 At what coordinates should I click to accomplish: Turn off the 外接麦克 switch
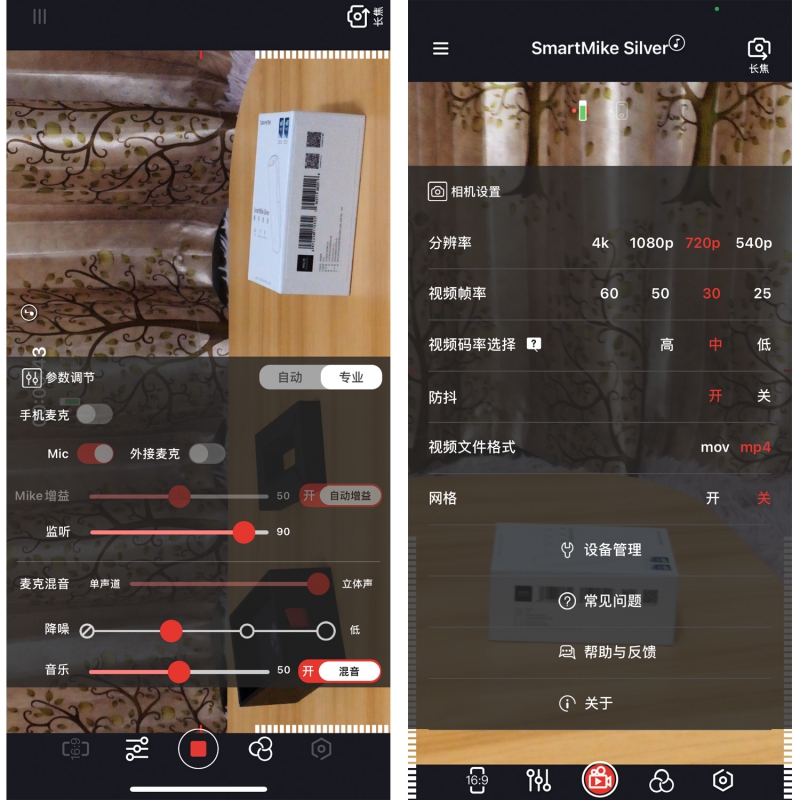pos(207,453)
